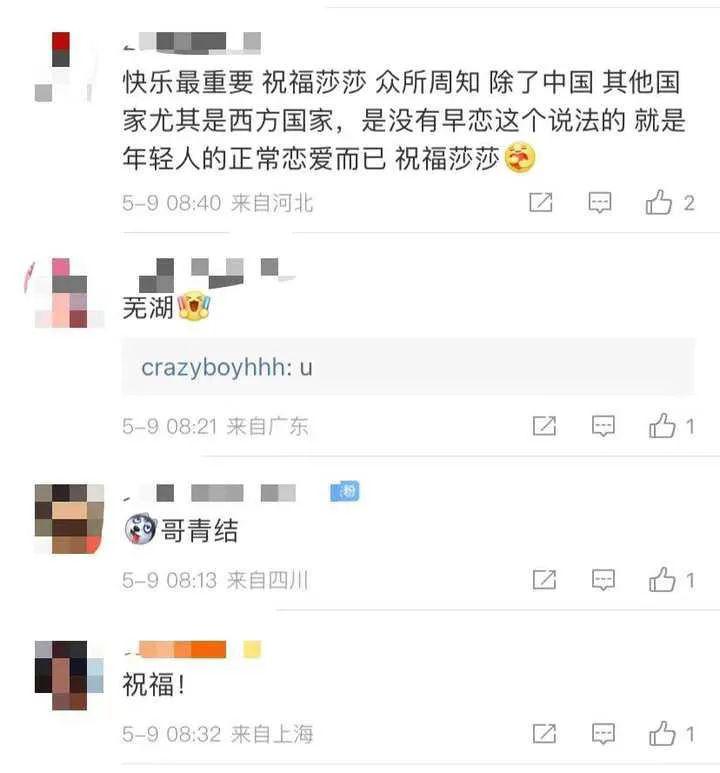Like the comment from 河北
Image resolution: width=720 pixels, height=773 pixels.
(x=659, y=203)
